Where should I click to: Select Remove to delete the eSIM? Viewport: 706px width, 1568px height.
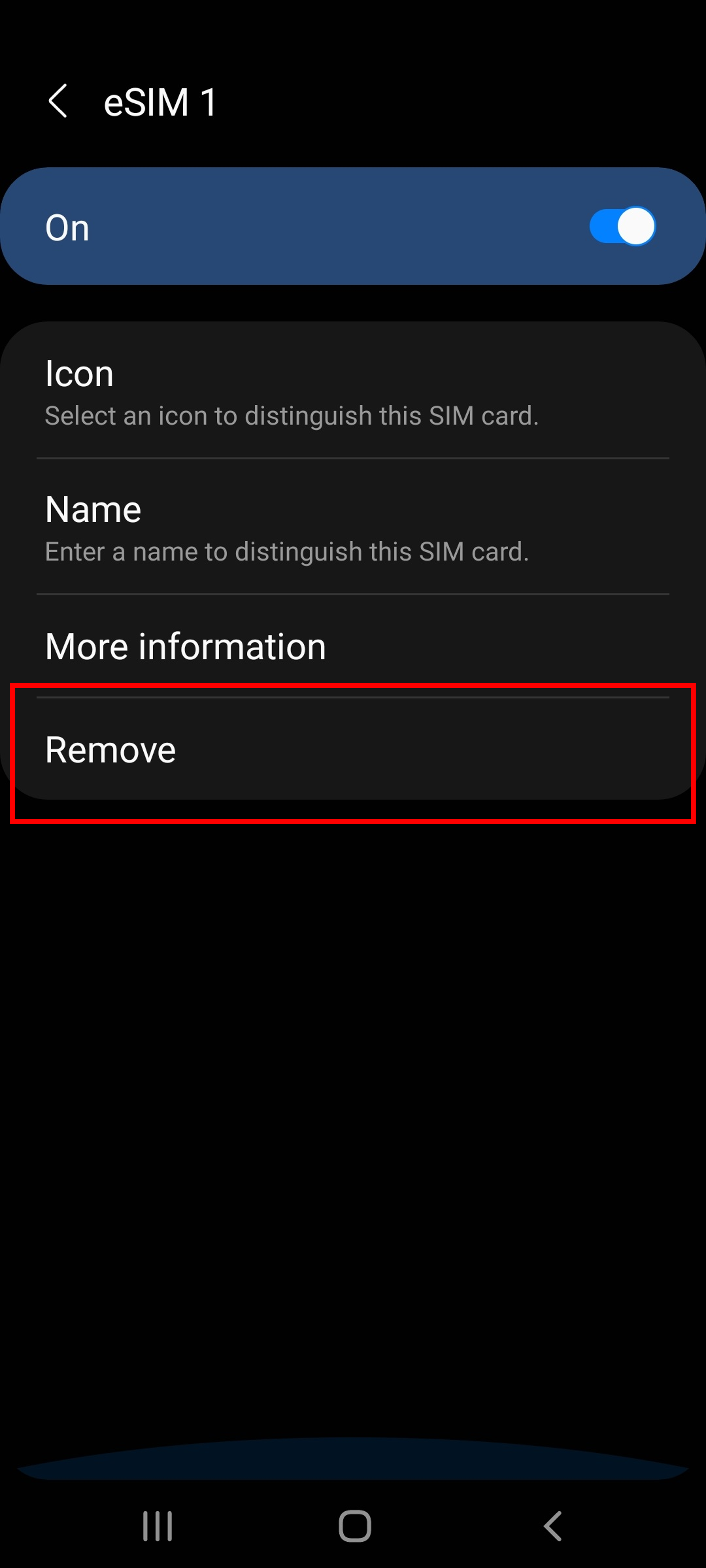coord(352,749)
